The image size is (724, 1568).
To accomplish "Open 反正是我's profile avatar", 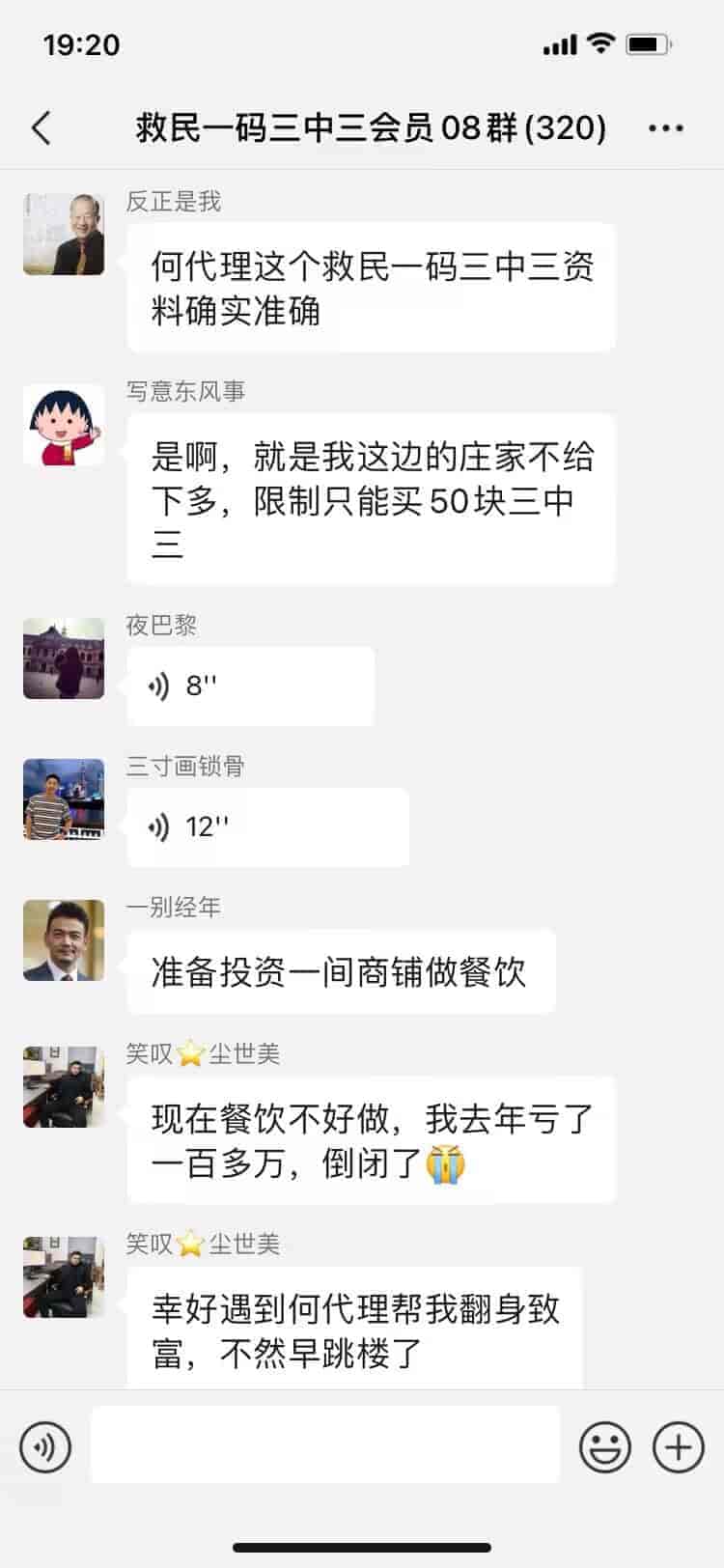I will [x=64, y=234].
